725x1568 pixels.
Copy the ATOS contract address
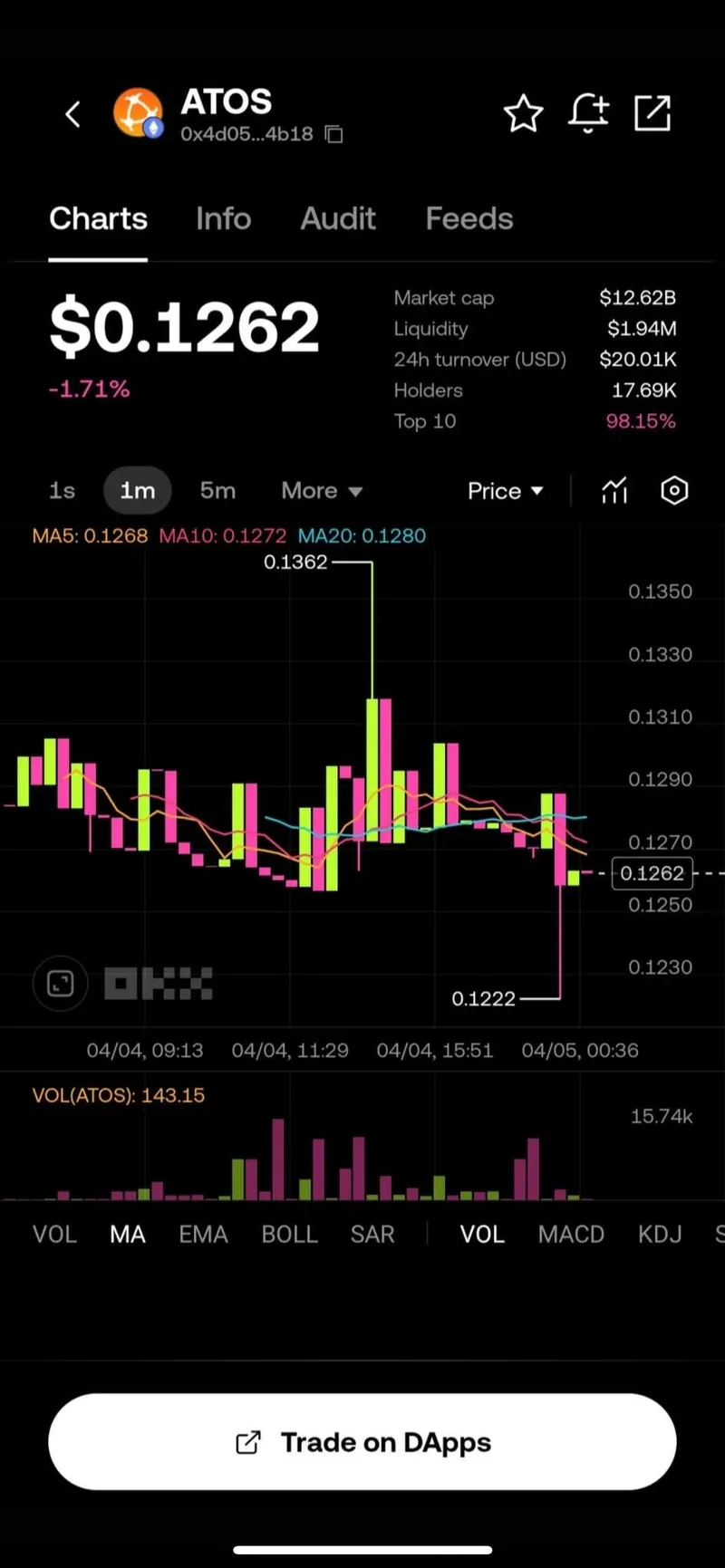334,134
